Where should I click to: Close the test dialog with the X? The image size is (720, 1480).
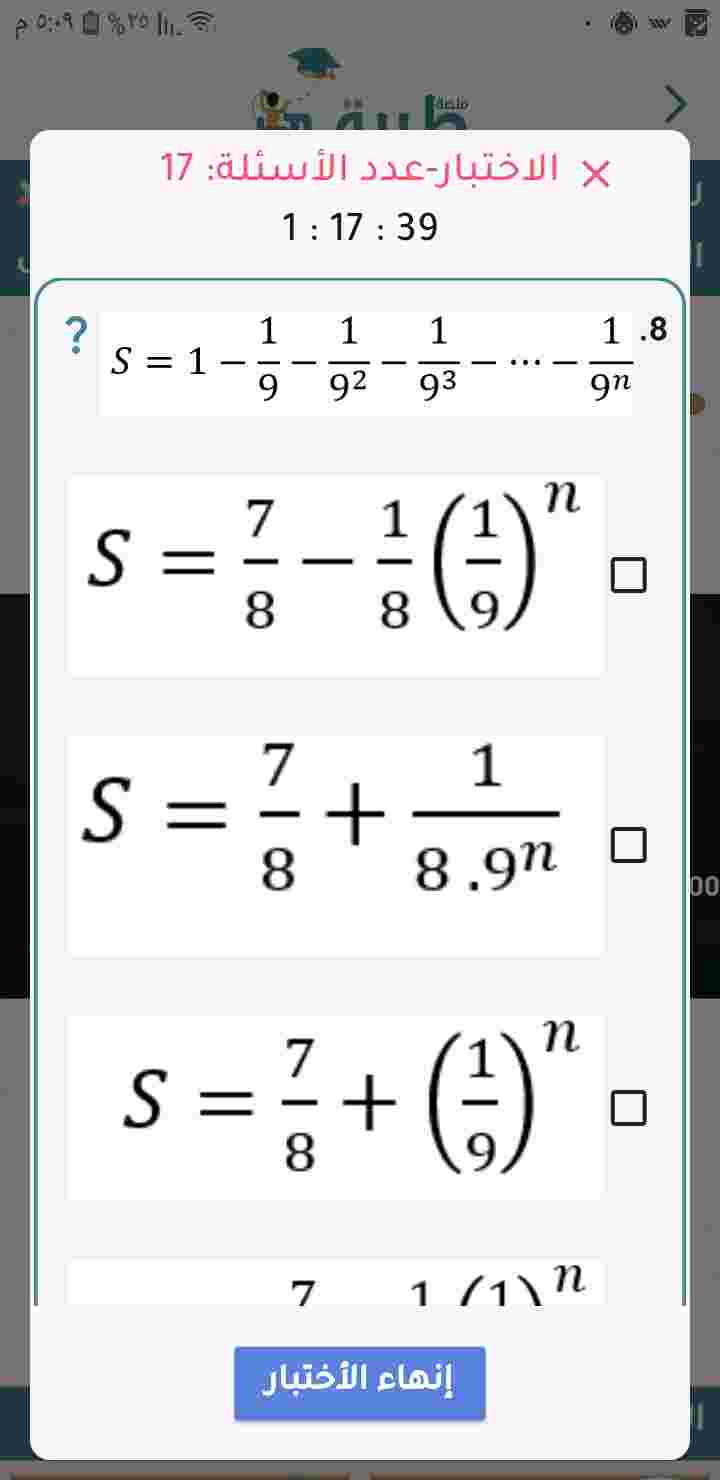click(596, 175)
